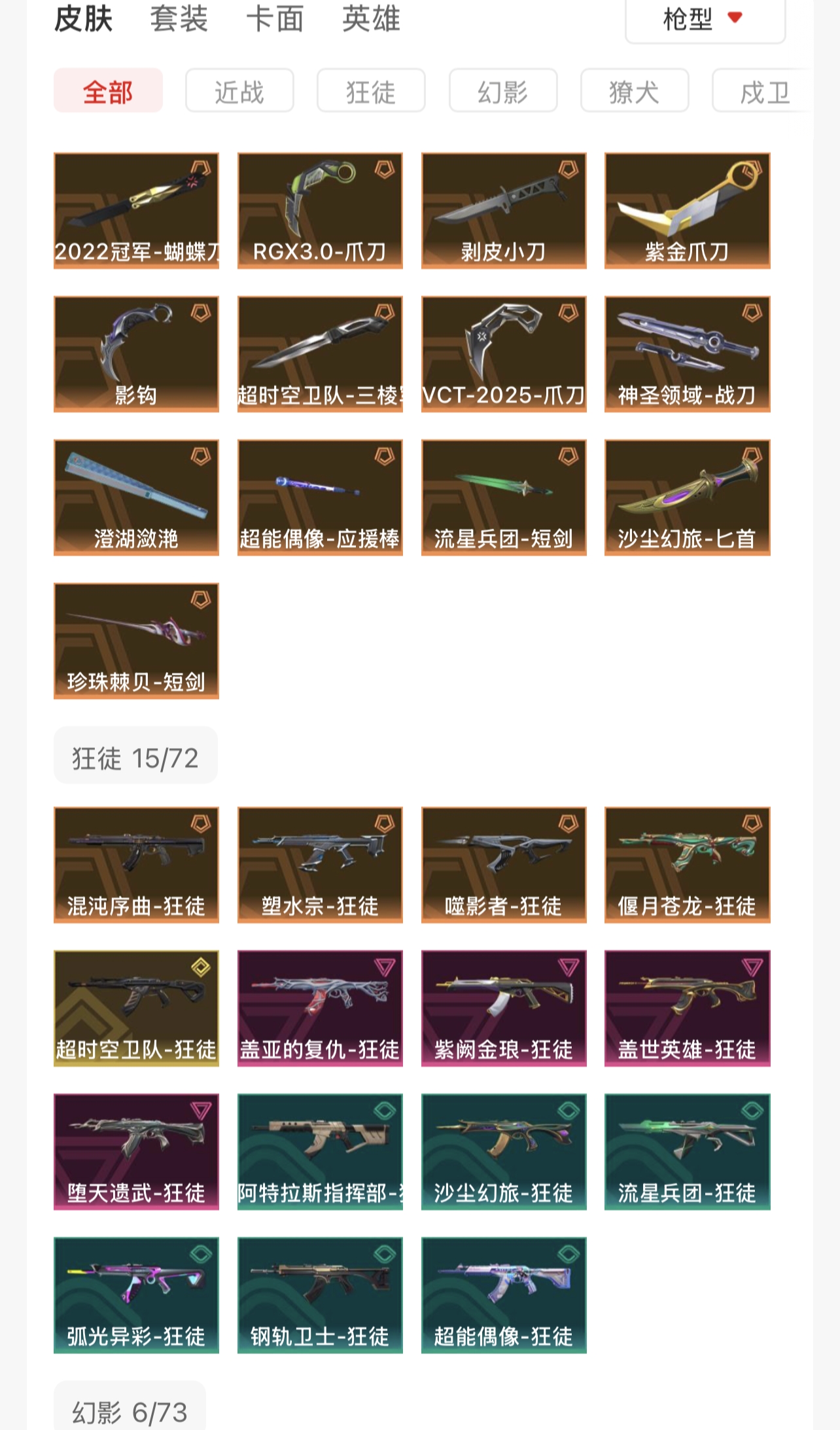Screen dimensions: 840x1430
Task: Open the 2022冠军-蝴蝶刀 skin tile
Action: point(136,210)
